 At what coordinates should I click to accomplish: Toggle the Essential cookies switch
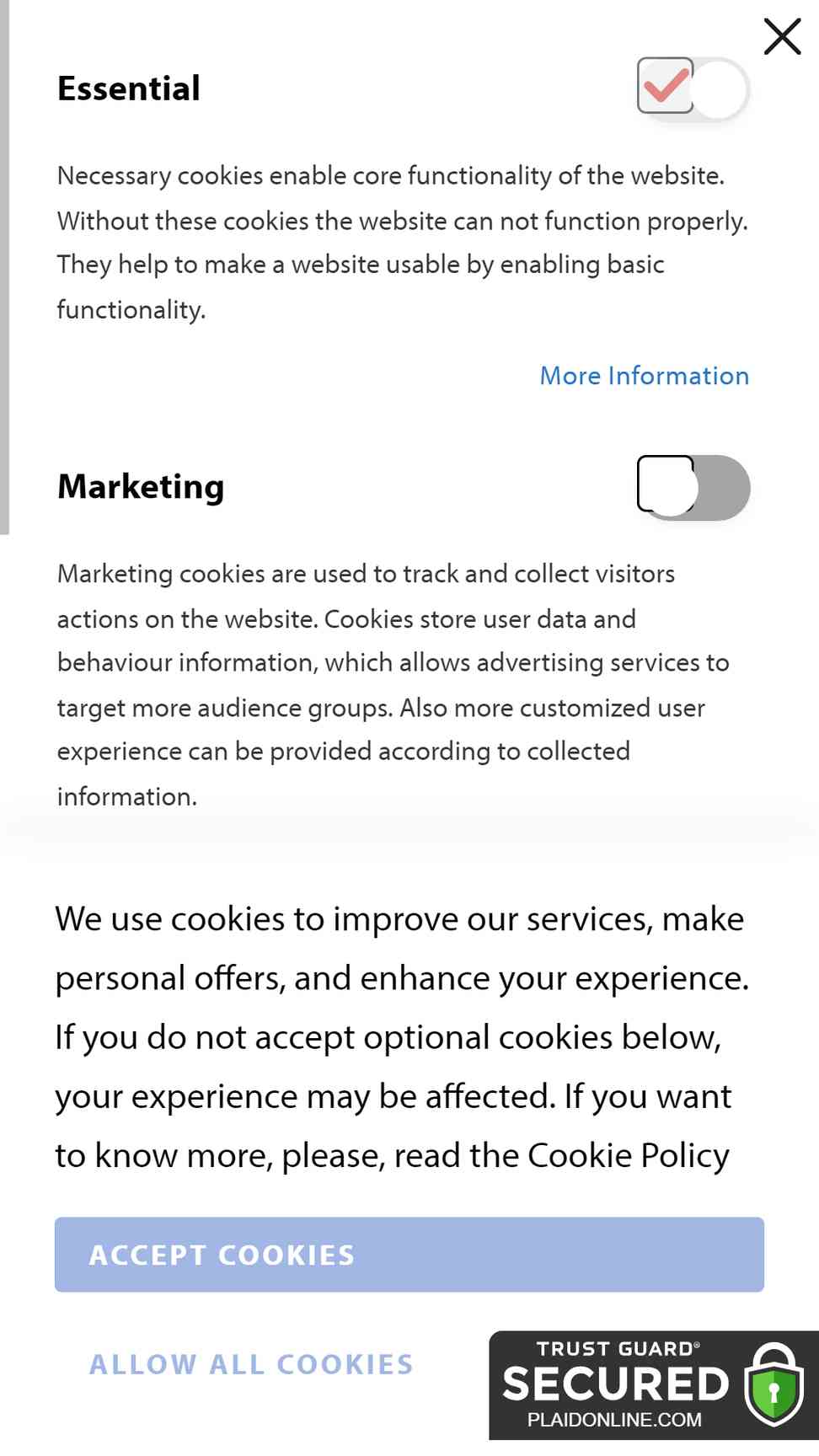(x=693, y=88)
